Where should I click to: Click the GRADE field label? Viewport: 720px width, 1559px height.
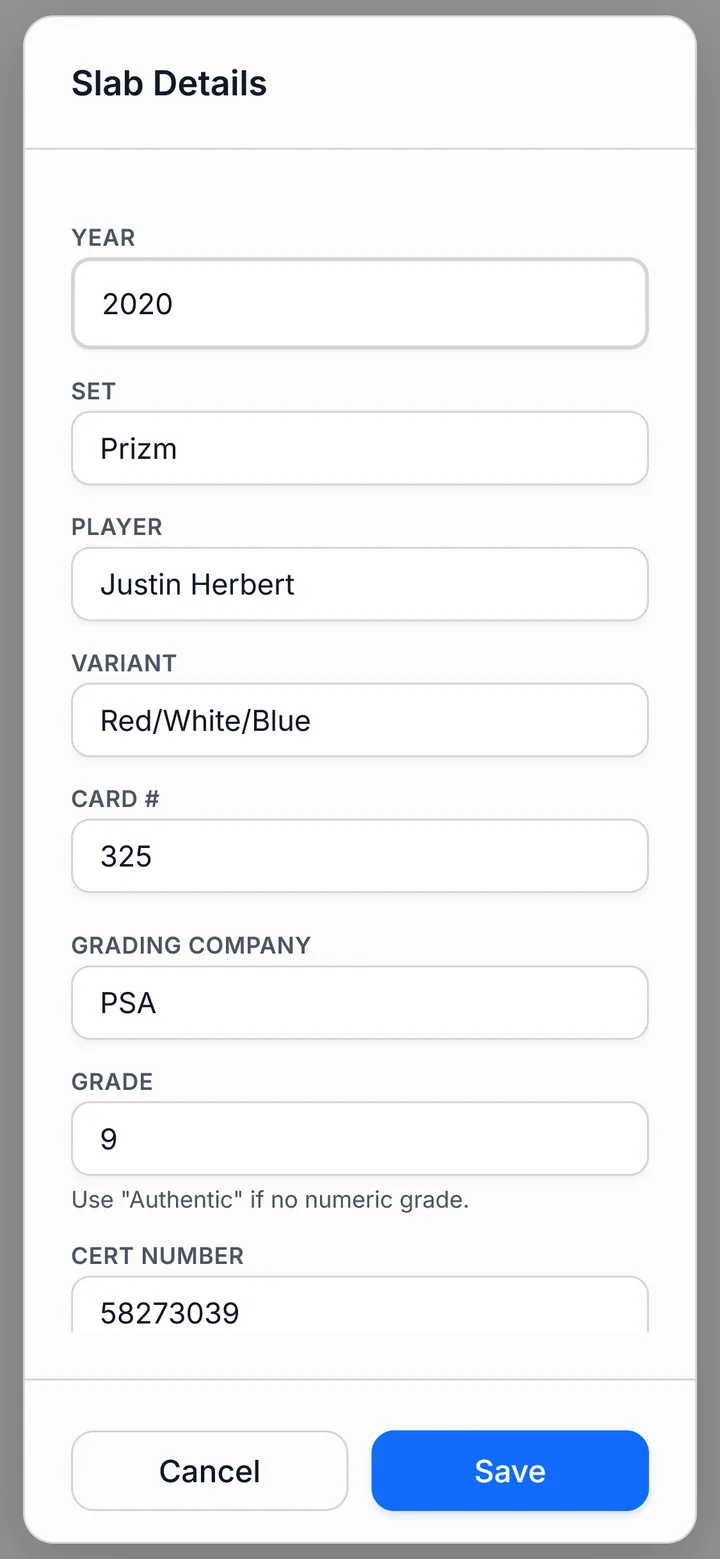click(x=111, y=1081)
